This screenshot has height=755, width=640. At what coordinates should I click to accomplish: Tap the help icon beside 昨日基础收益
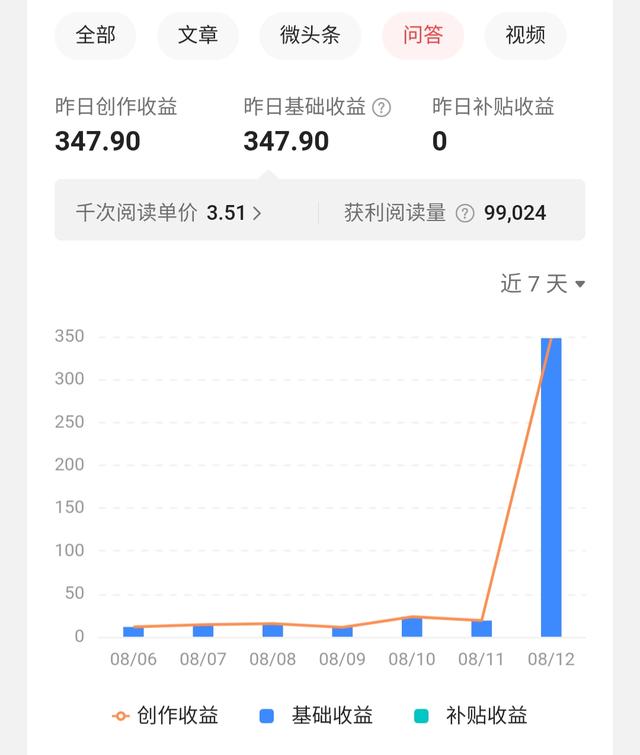[381, 107]
